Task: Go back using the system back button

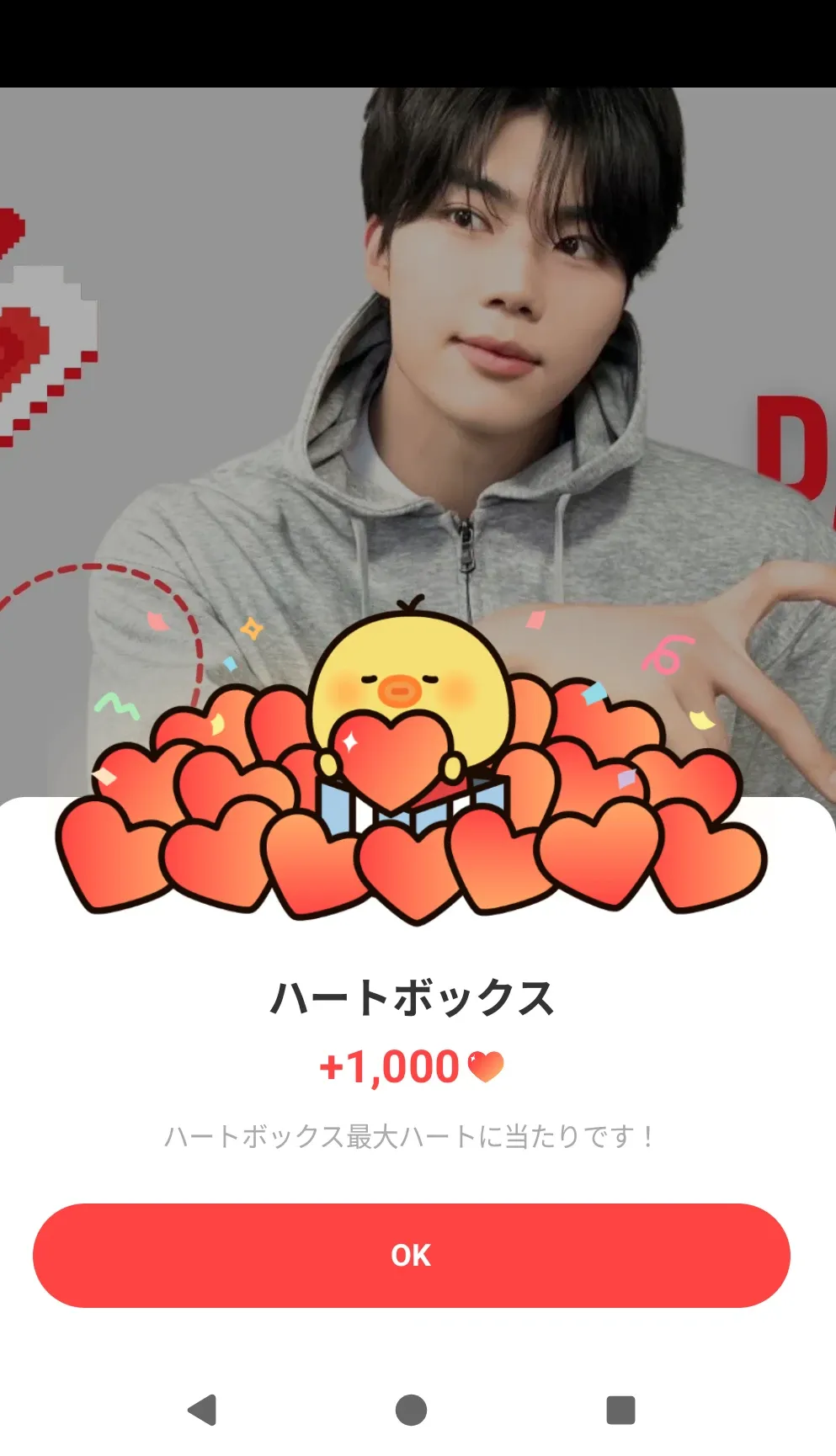Action: [203, 1410]
